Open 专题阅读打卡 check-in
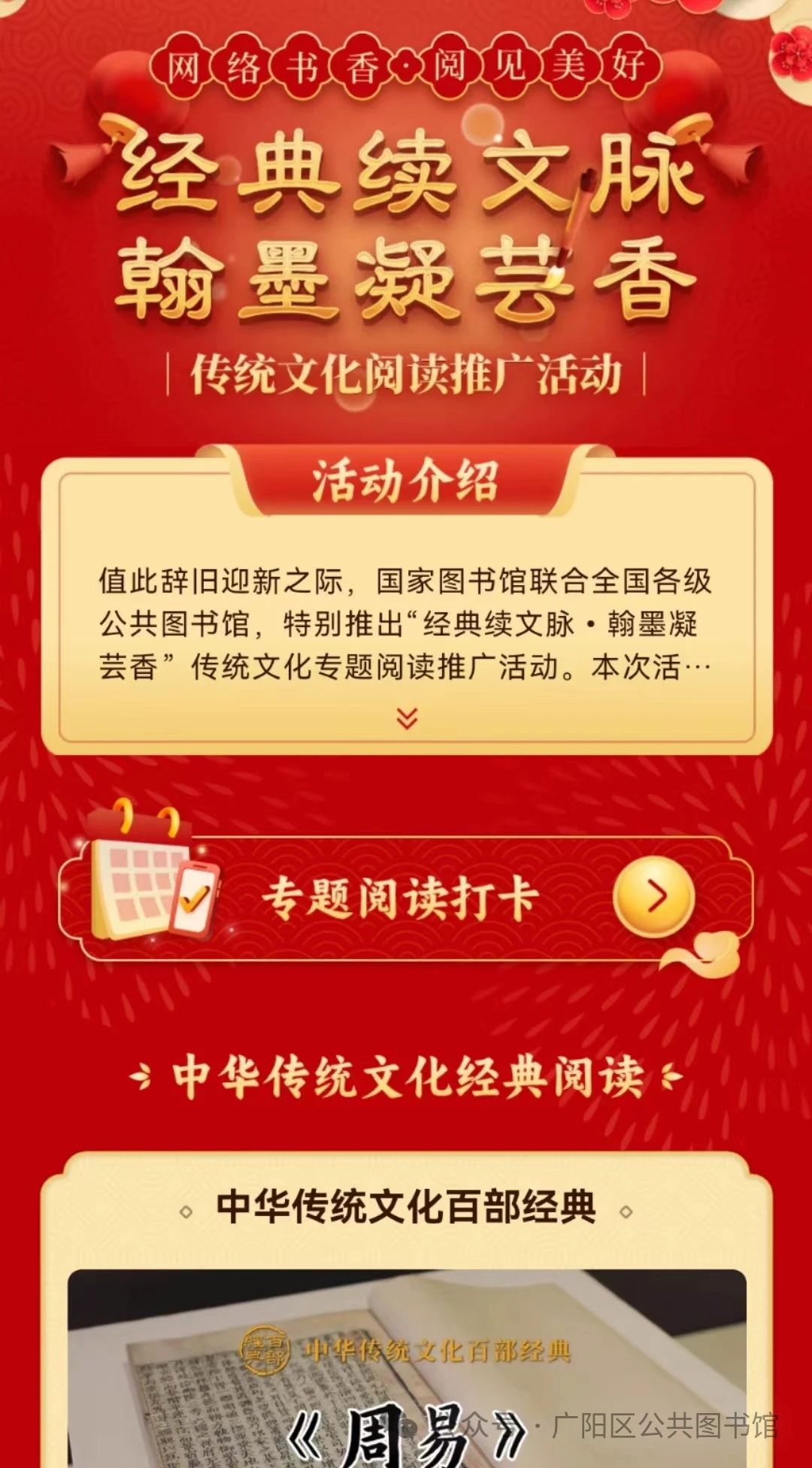Image resolution: width=812 pixels, height=1468 pixels. [x=653, y=896]
